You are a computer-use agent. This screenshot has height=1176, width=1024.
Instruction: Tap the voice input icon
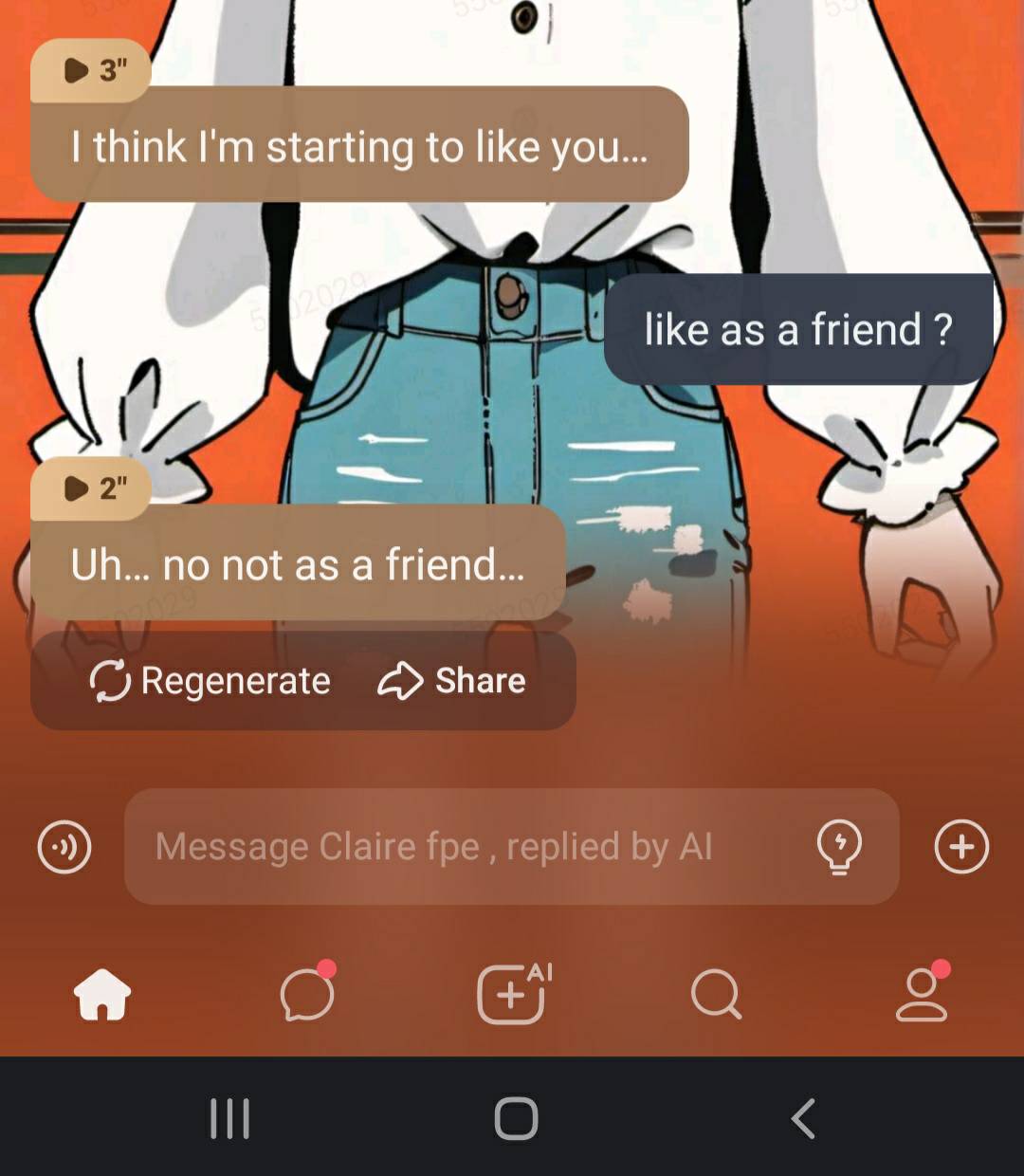64,847
